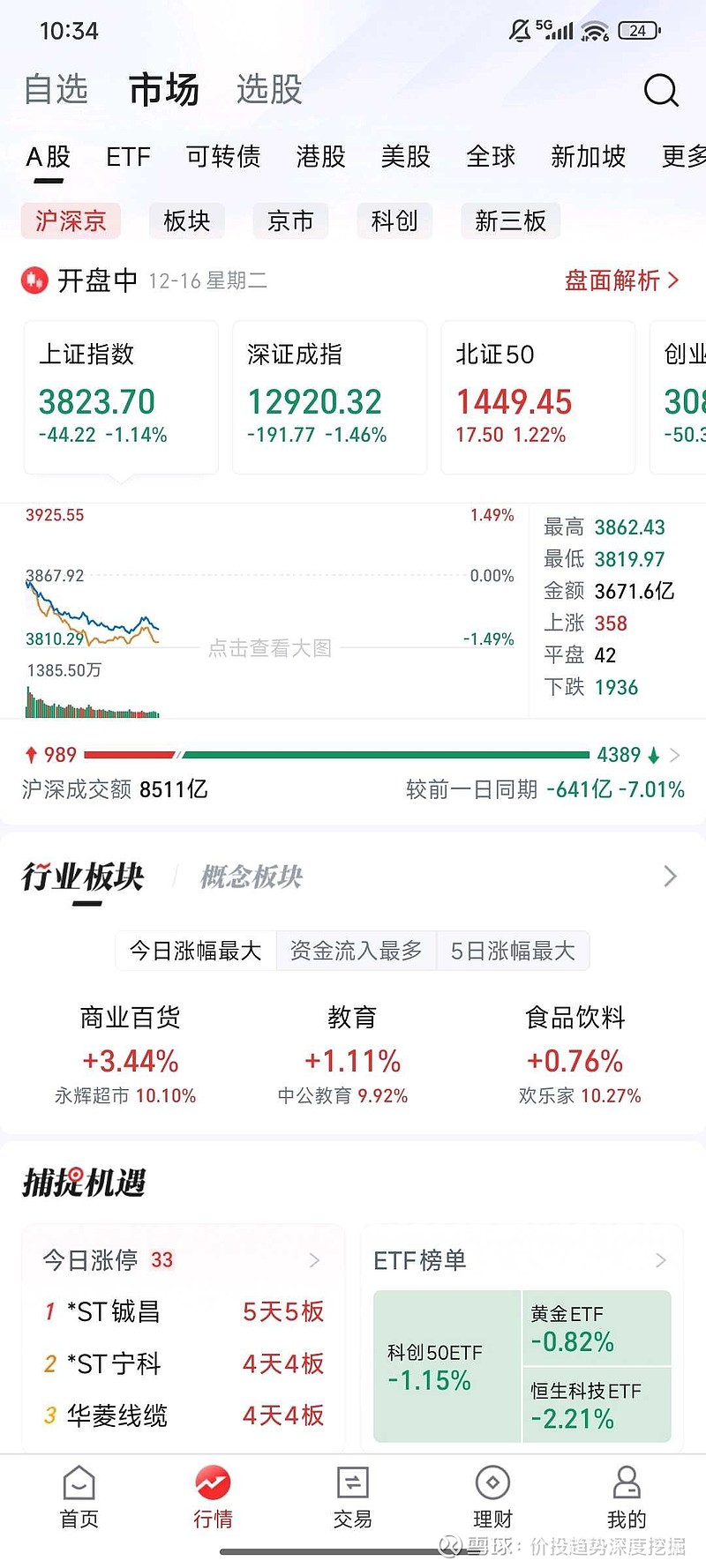Expand the 行业板块 sector panel chevron
706x1568 pixels.
(671, 877)
